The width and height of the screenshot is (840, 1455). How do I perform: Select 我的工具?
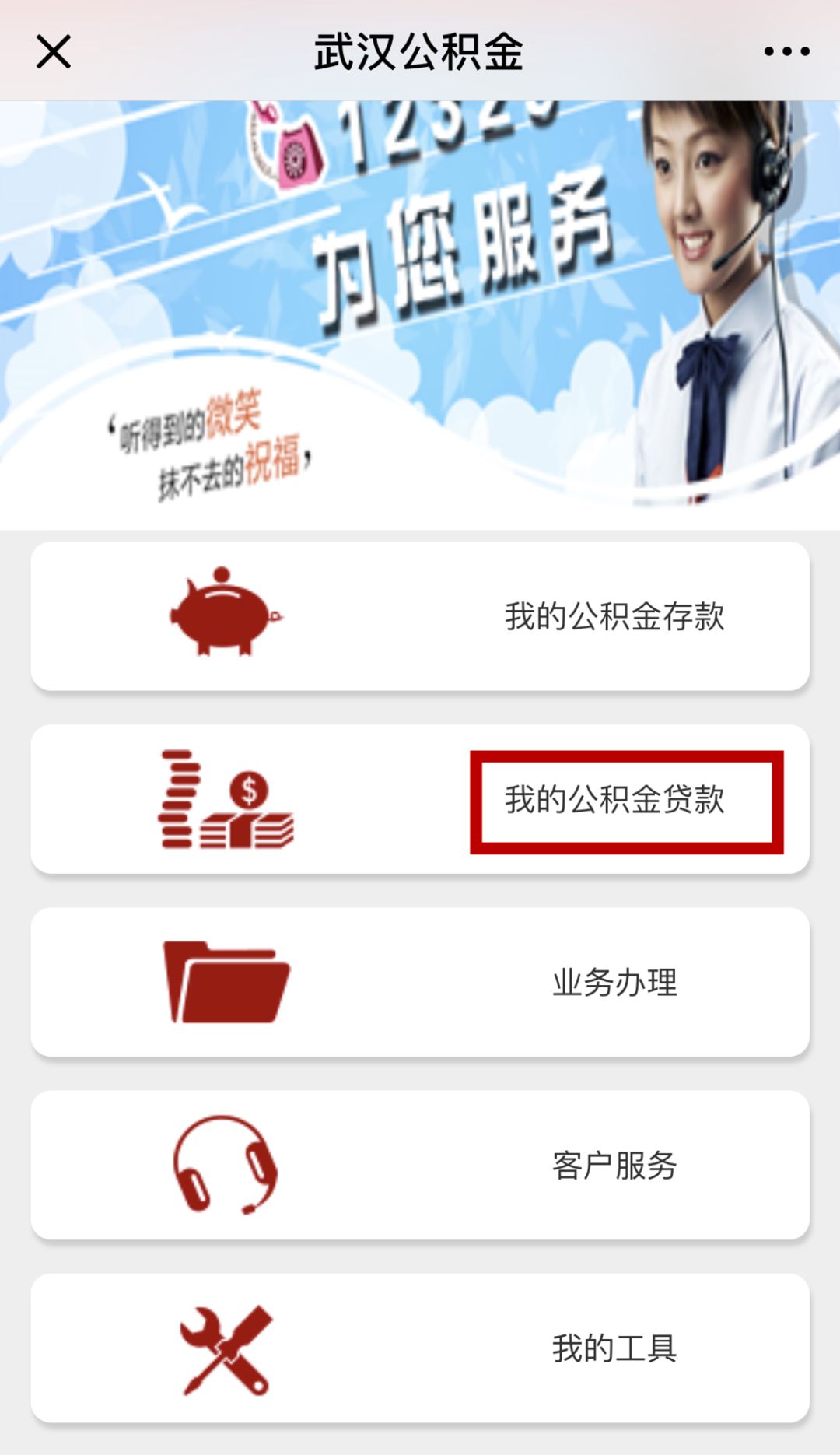[x=420, y=1348]
